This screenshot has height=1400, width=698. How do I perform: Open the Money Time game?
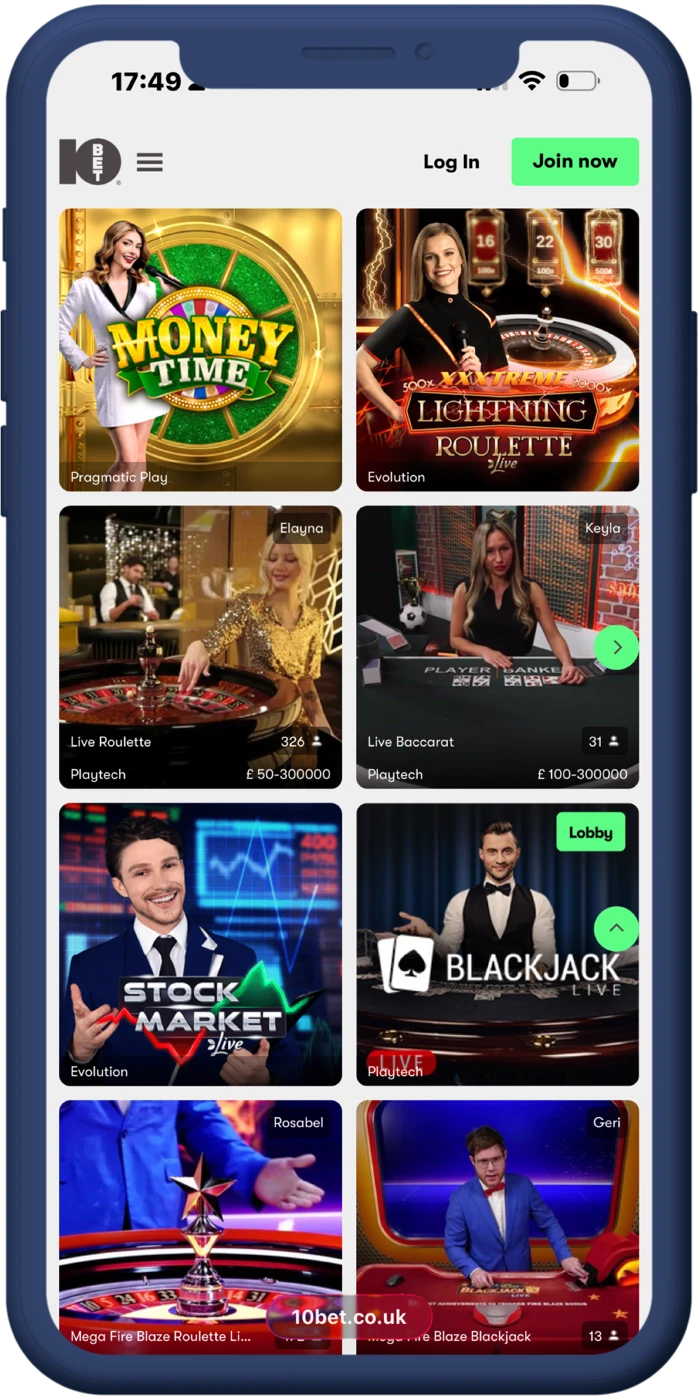[200, 349]
